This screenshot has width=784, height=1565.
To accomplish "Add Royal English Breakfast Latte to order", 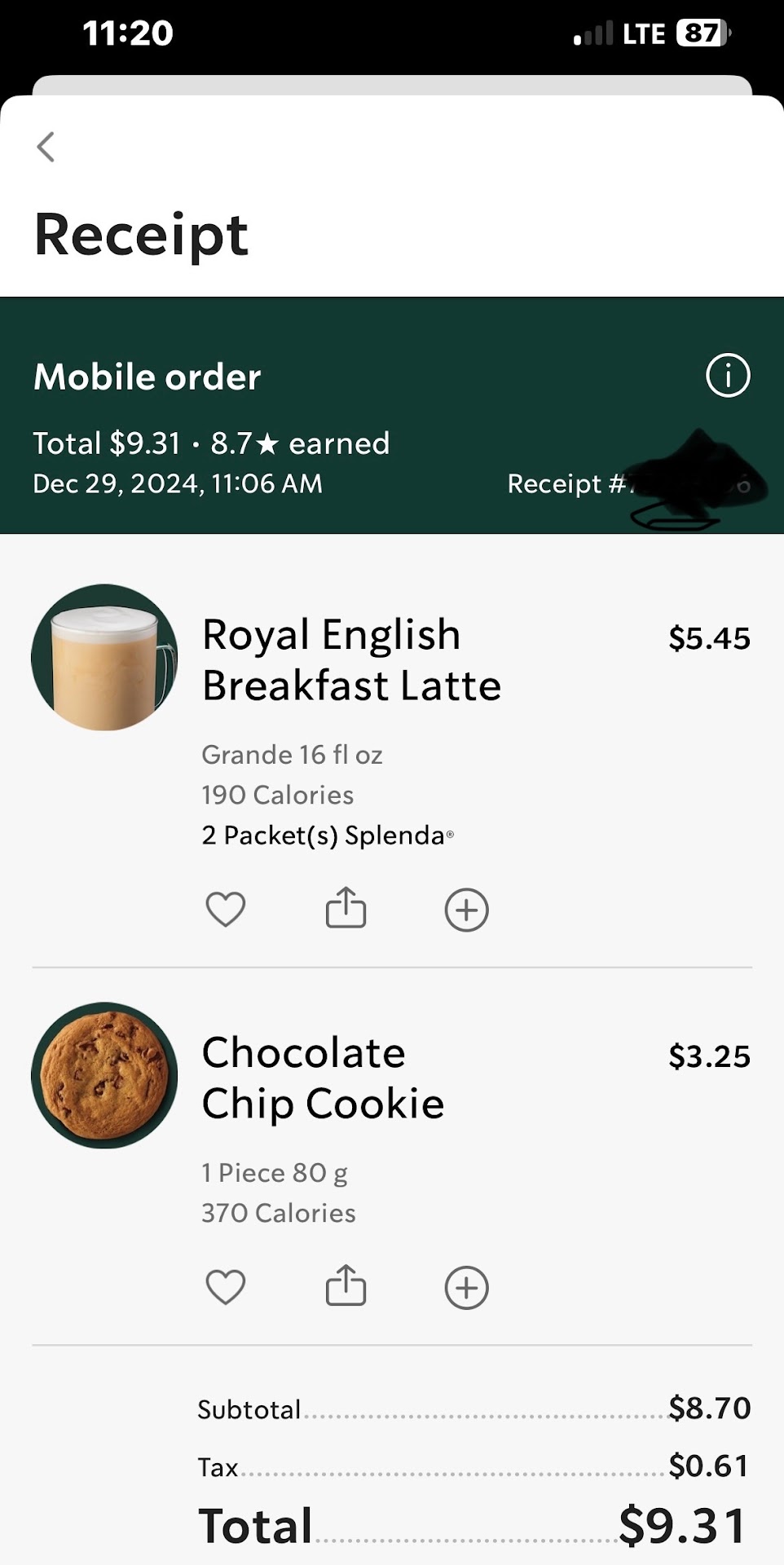I will click(x=466, y=910).
